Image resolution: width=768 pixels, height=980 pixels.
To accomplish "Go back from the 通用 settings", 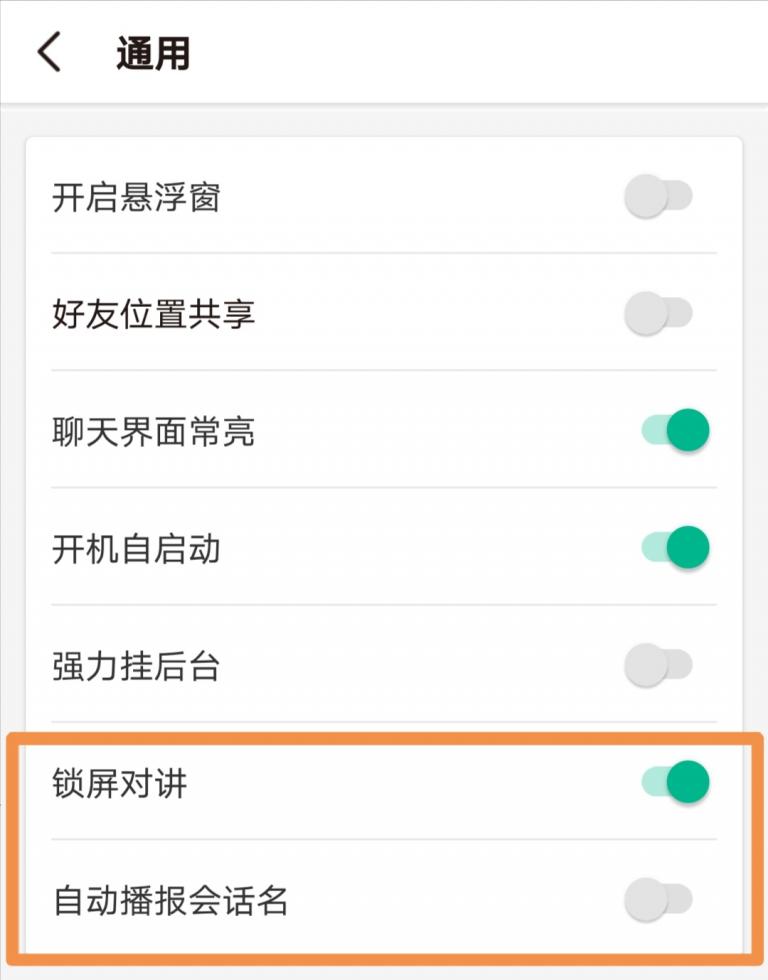I will coord(50,52).
